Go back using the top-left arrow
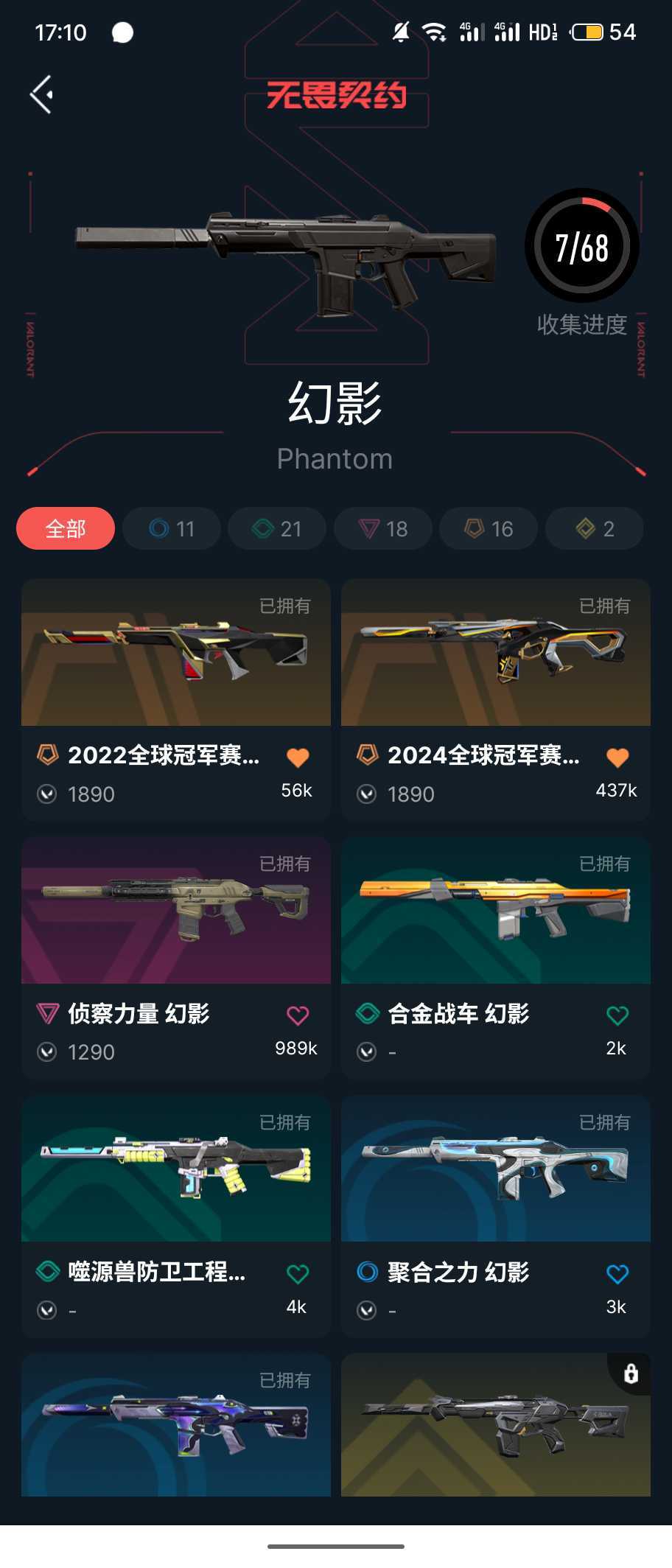Viewport: 672px width, 1568px height. (42, 94)
